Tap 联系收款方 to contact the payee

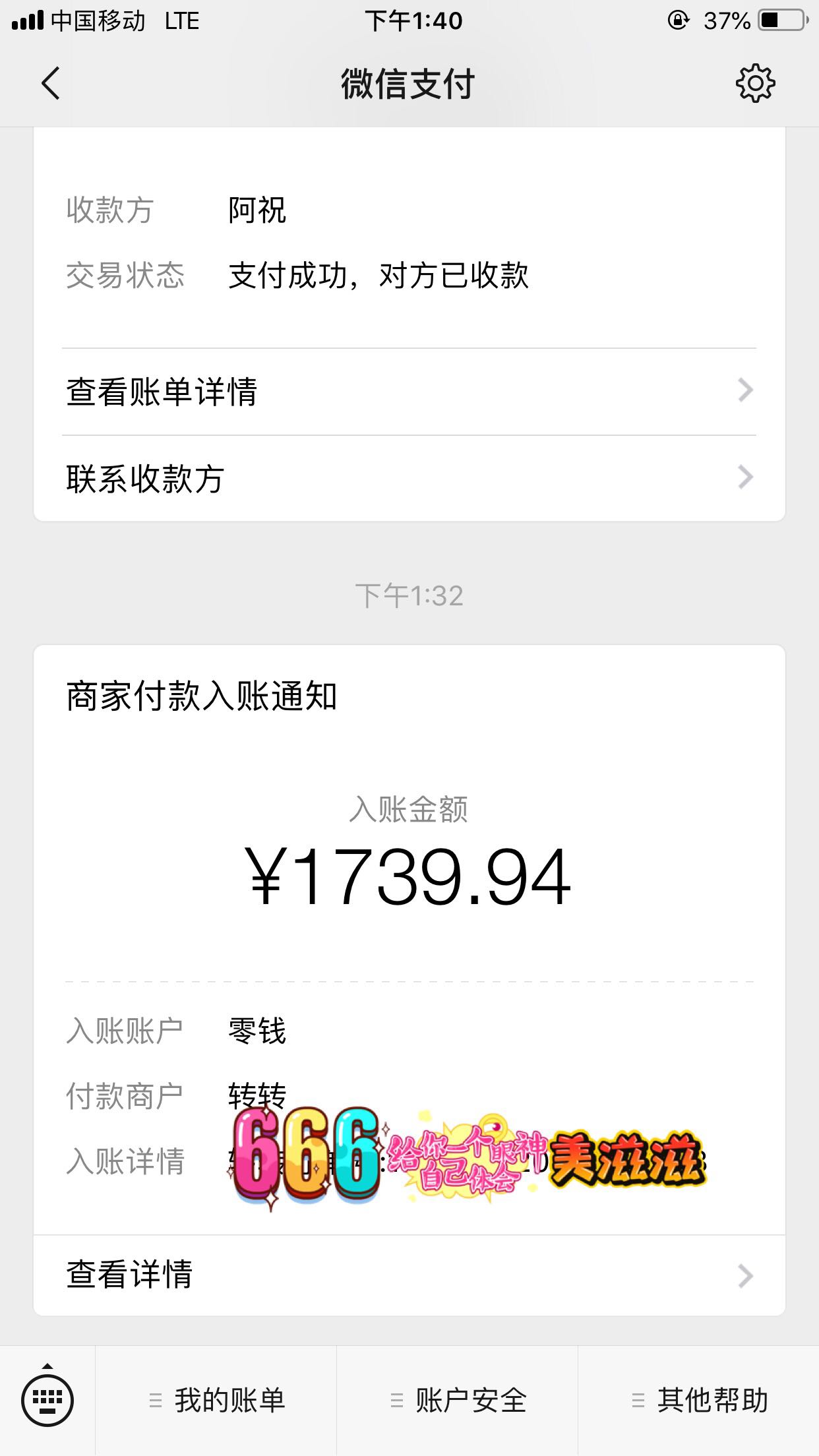pos(409,479)
